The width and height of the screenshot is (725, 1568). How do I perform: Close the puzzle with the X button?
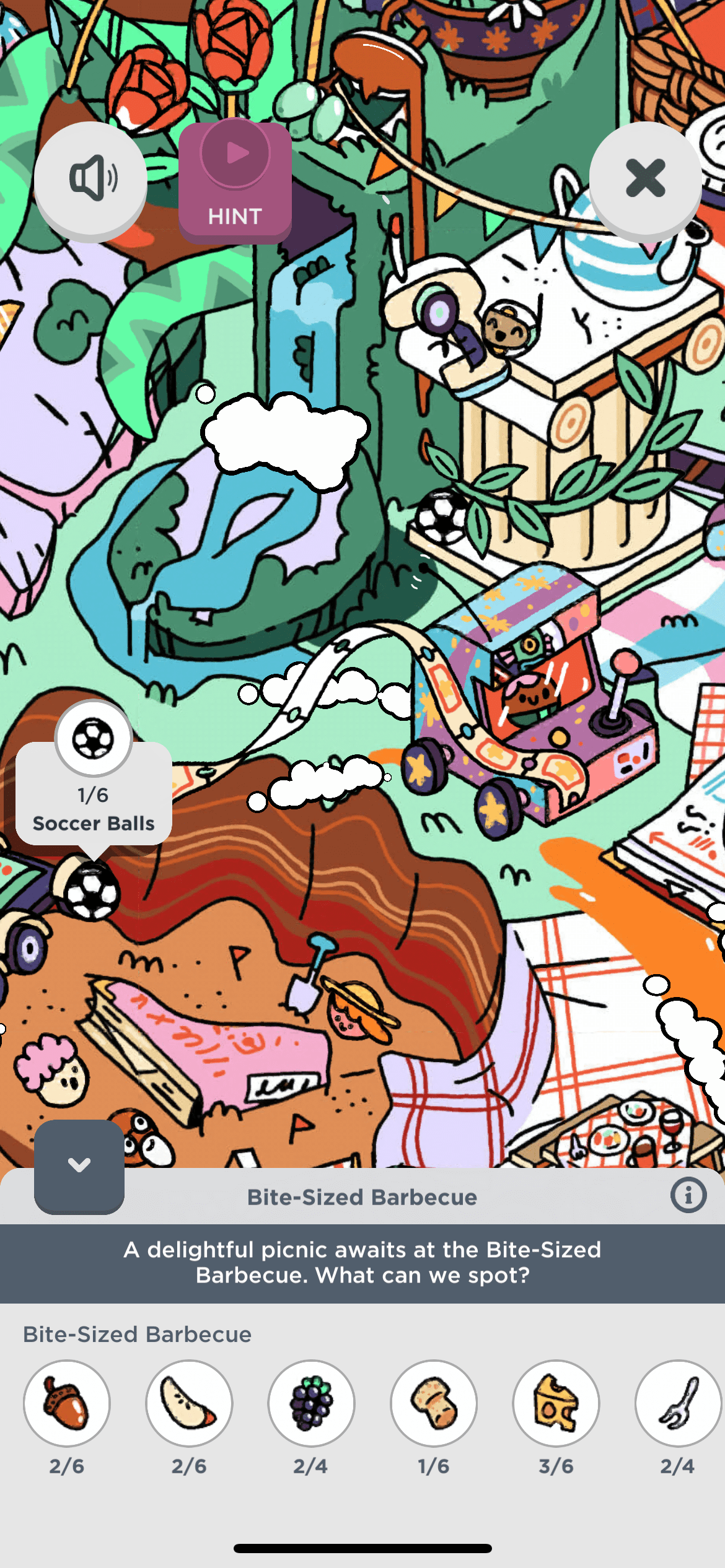click(645, 179)
